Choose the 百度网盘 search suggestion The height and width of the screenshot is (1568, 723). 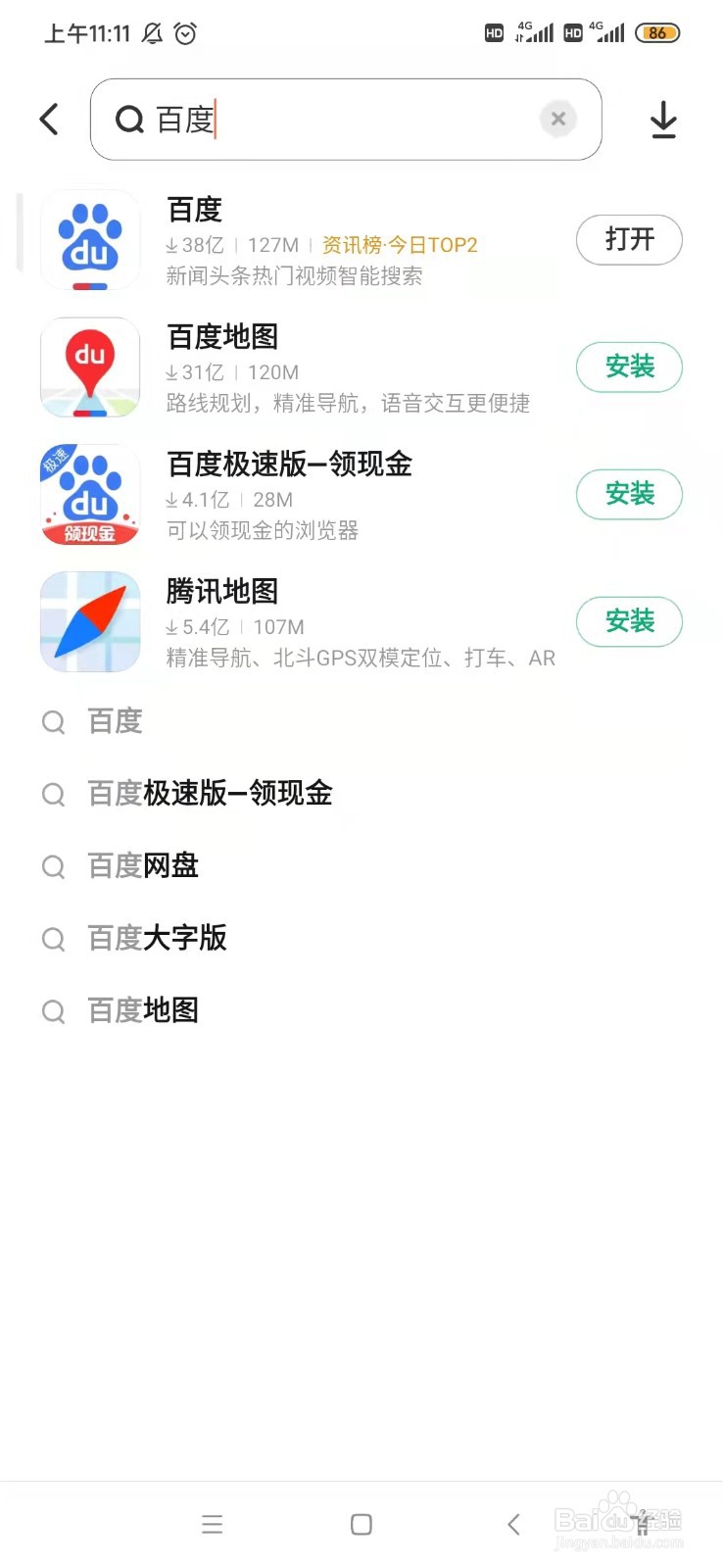143,866
